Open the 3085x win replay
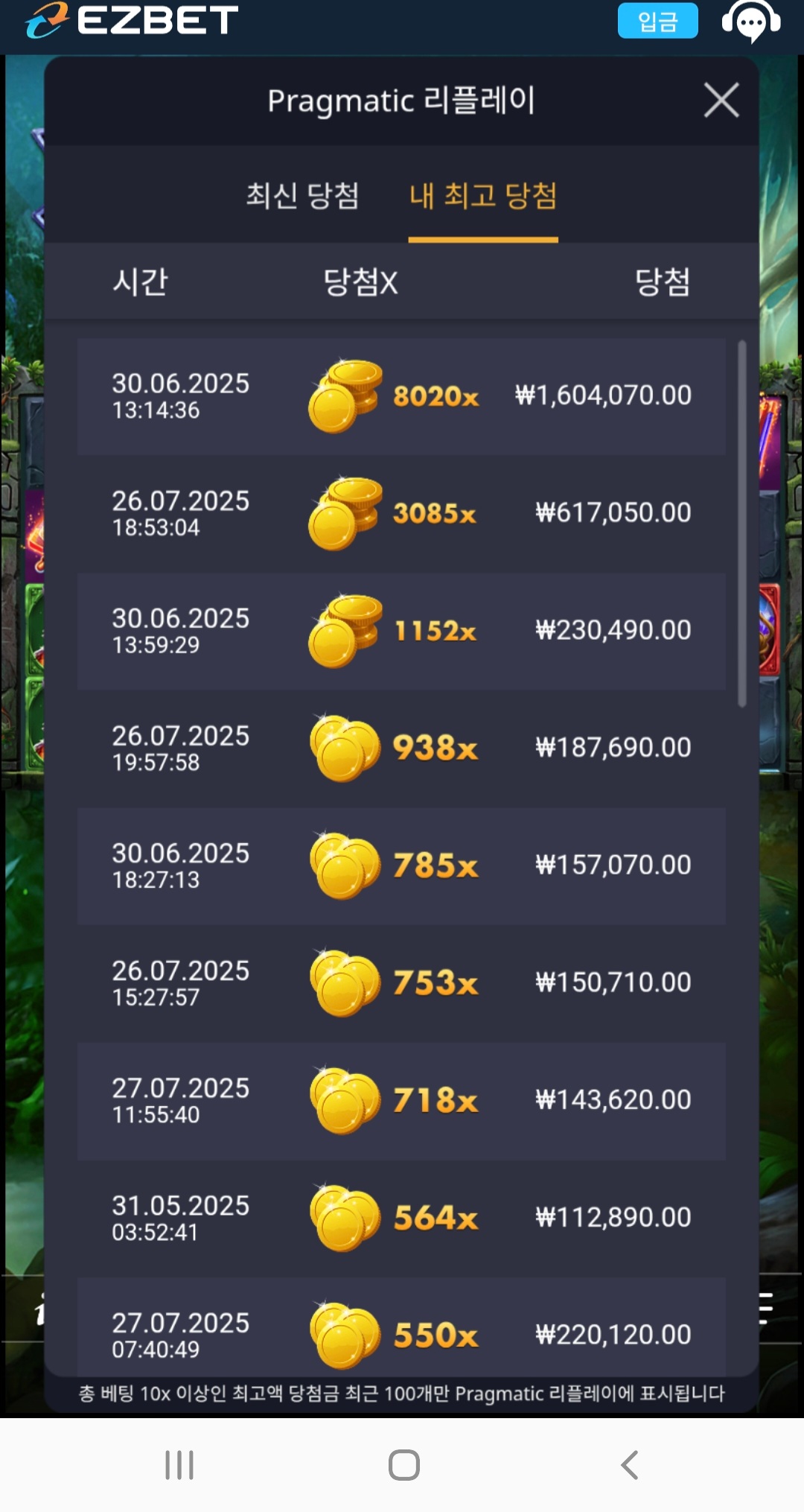Image resolution: width=804 pixels, height=1512 pixels. coord(401,514)
